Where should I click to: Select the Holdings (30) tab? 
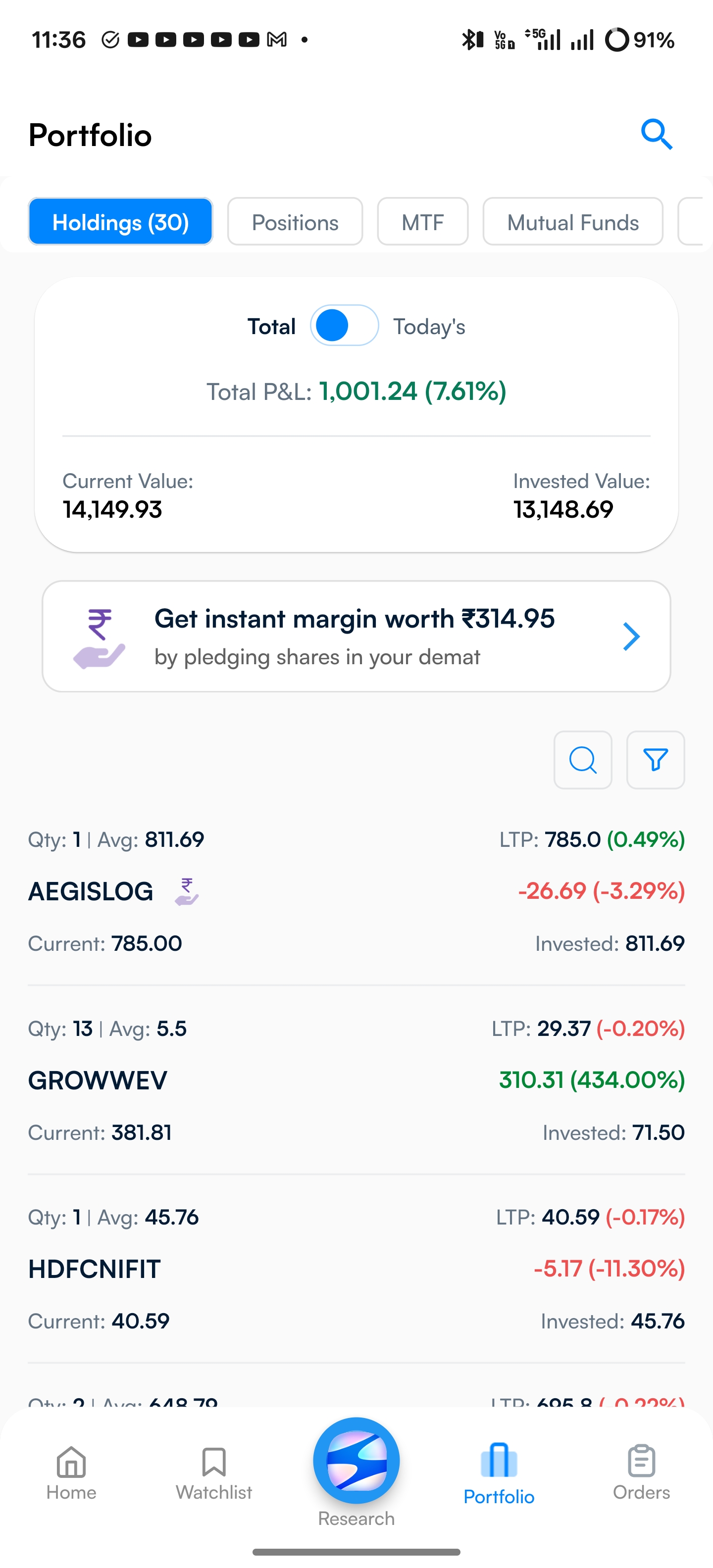[120, 222]
